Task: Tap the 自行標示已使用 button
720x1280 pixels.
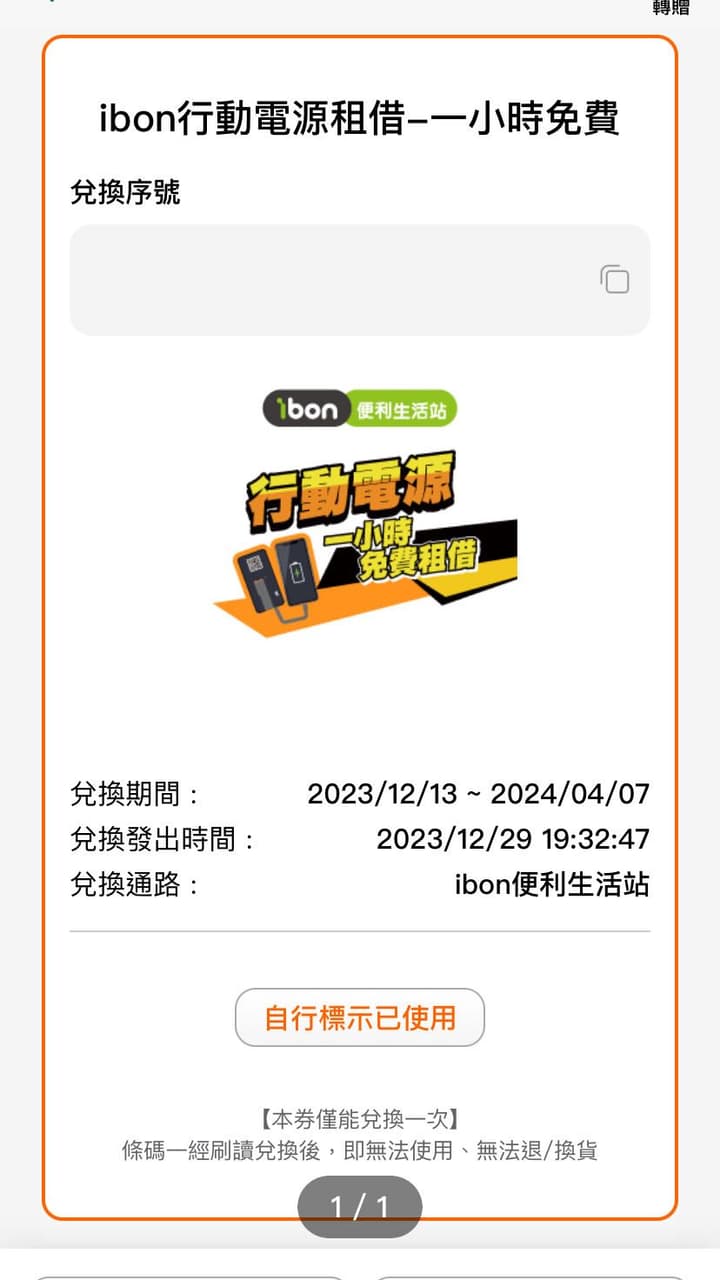Action: coord(360,1018)
